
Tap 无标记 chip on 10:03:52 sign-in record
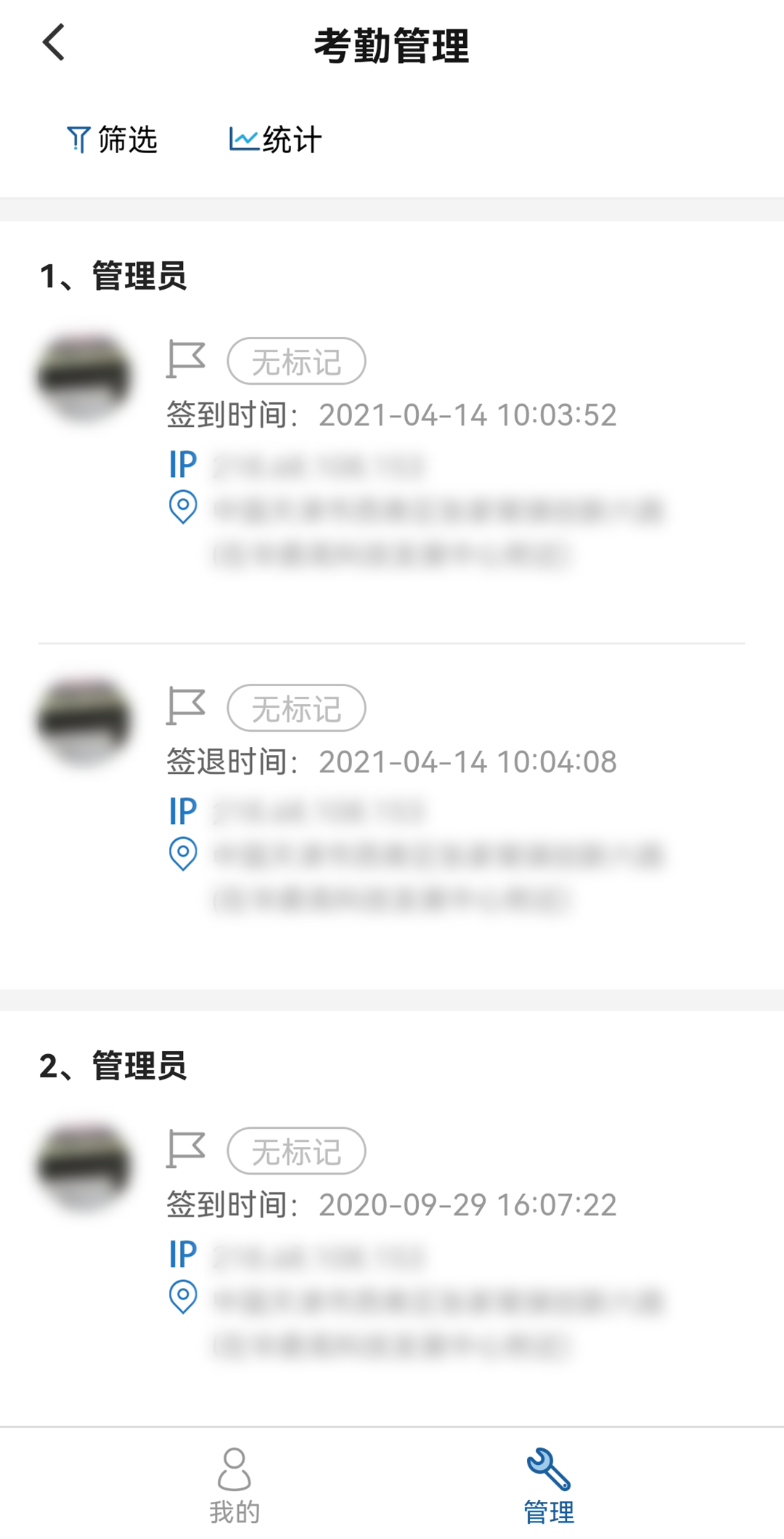pyautogui.click(x=296, y=362)
